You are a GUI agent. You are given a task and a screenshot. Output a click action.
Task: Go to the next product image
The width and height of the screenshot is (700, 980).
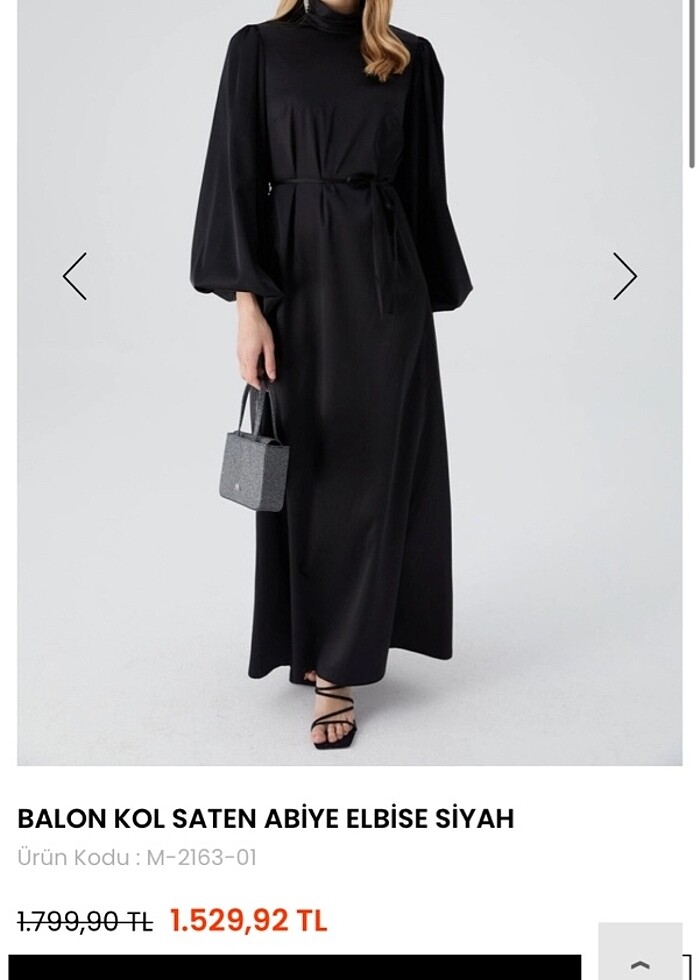[x=624, y=276]
